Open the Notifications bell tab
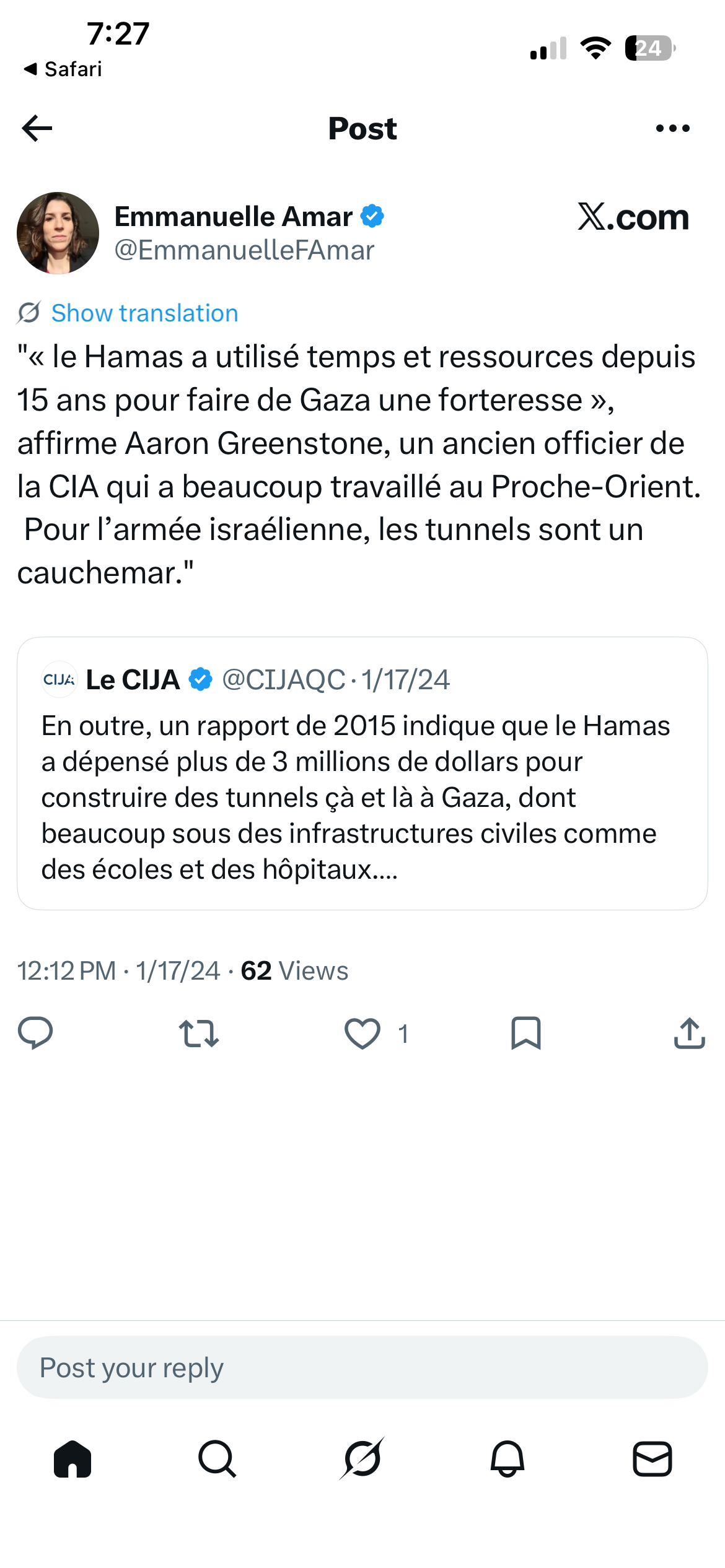 (507, 1459)
